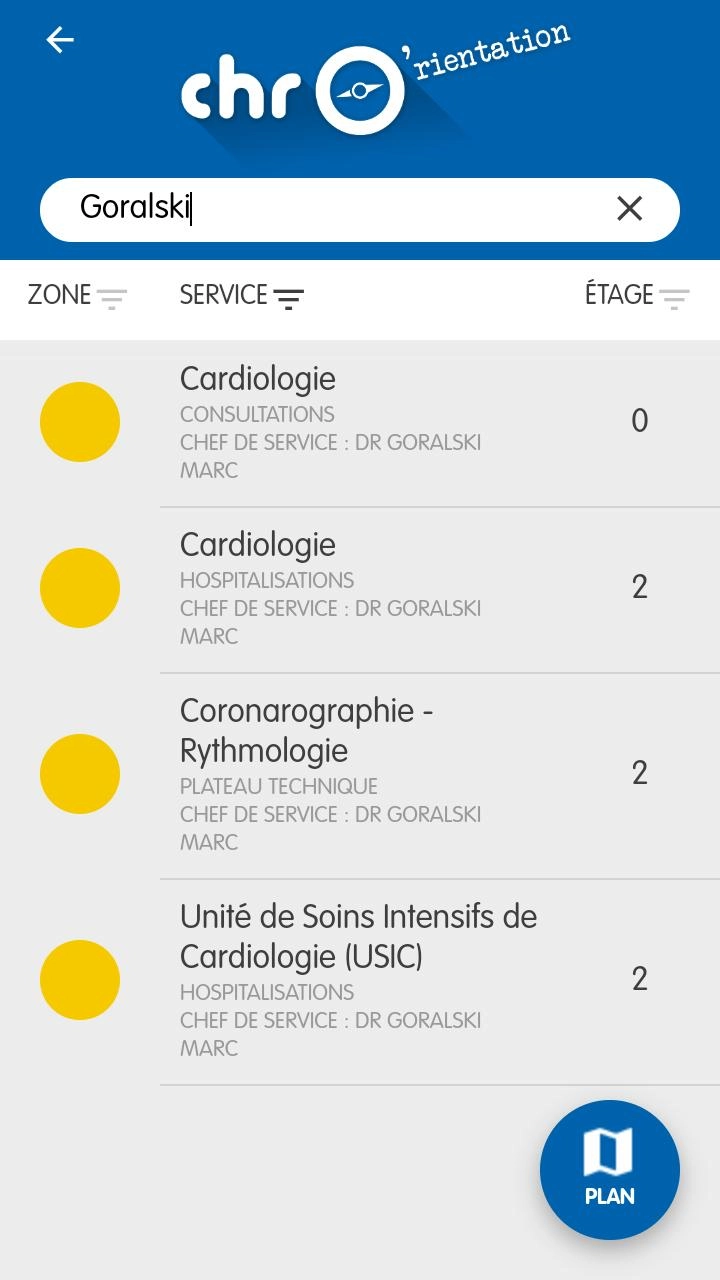Tap the search field containing Goralski
This screenshot has width=720, height=1280.
point(340,209)
